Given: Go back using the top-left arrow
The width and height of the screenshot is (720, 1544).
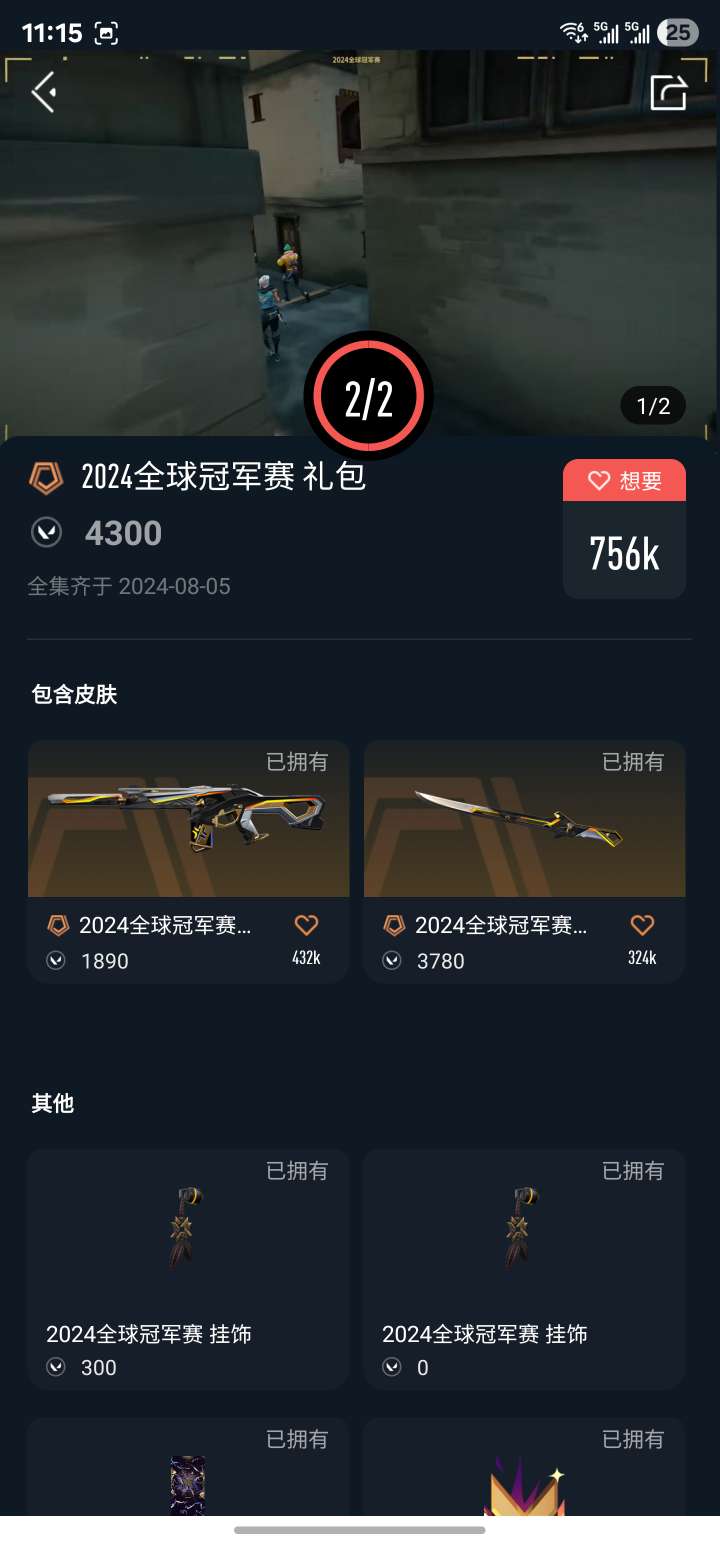Looking at the screenshot, I should click(43, 93).
